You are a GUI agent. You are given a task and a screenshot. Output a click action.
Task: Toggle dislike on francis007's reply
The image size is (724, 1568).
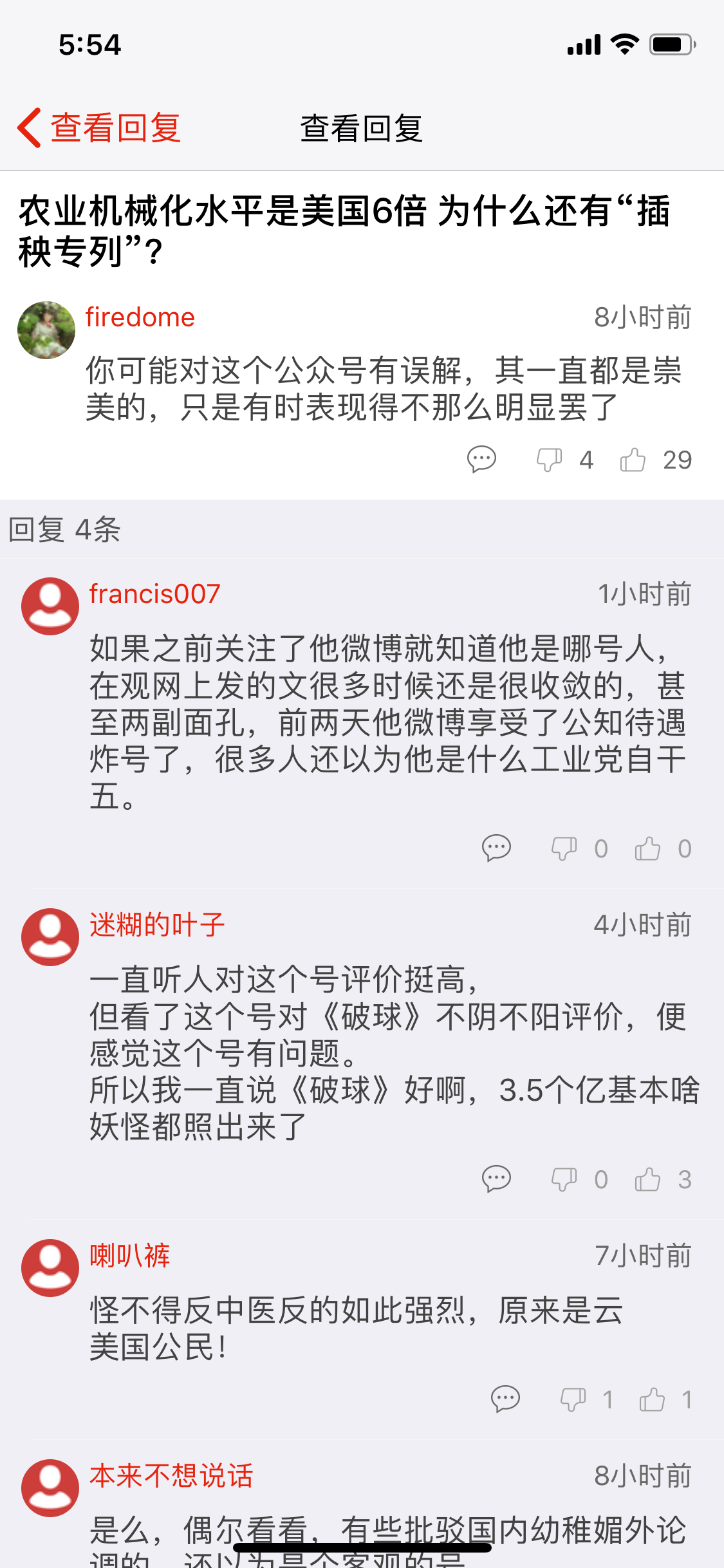click(x=562, y=848)
